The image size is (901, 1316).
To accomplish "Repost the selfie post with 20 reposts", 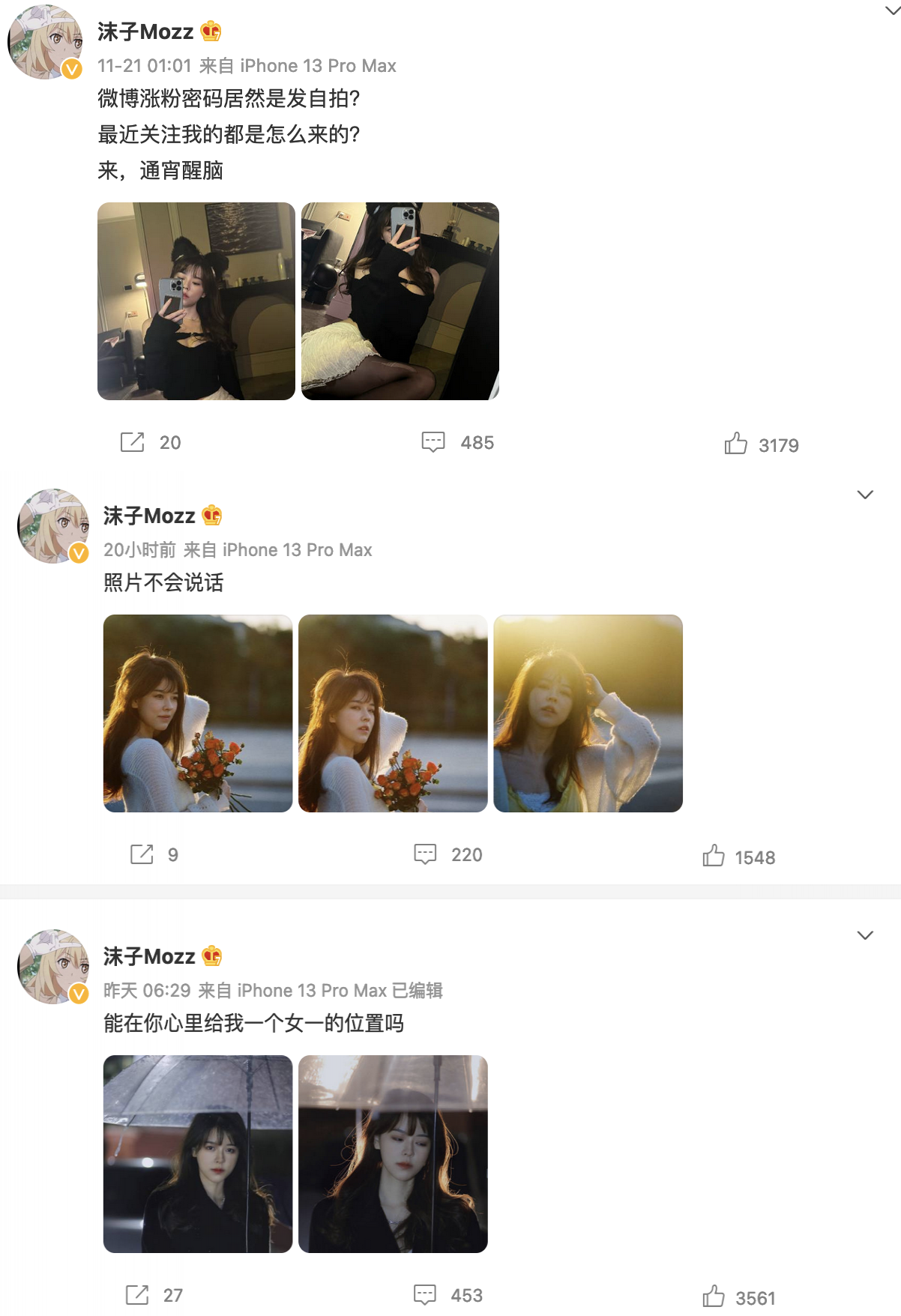I will pos(133,442).
